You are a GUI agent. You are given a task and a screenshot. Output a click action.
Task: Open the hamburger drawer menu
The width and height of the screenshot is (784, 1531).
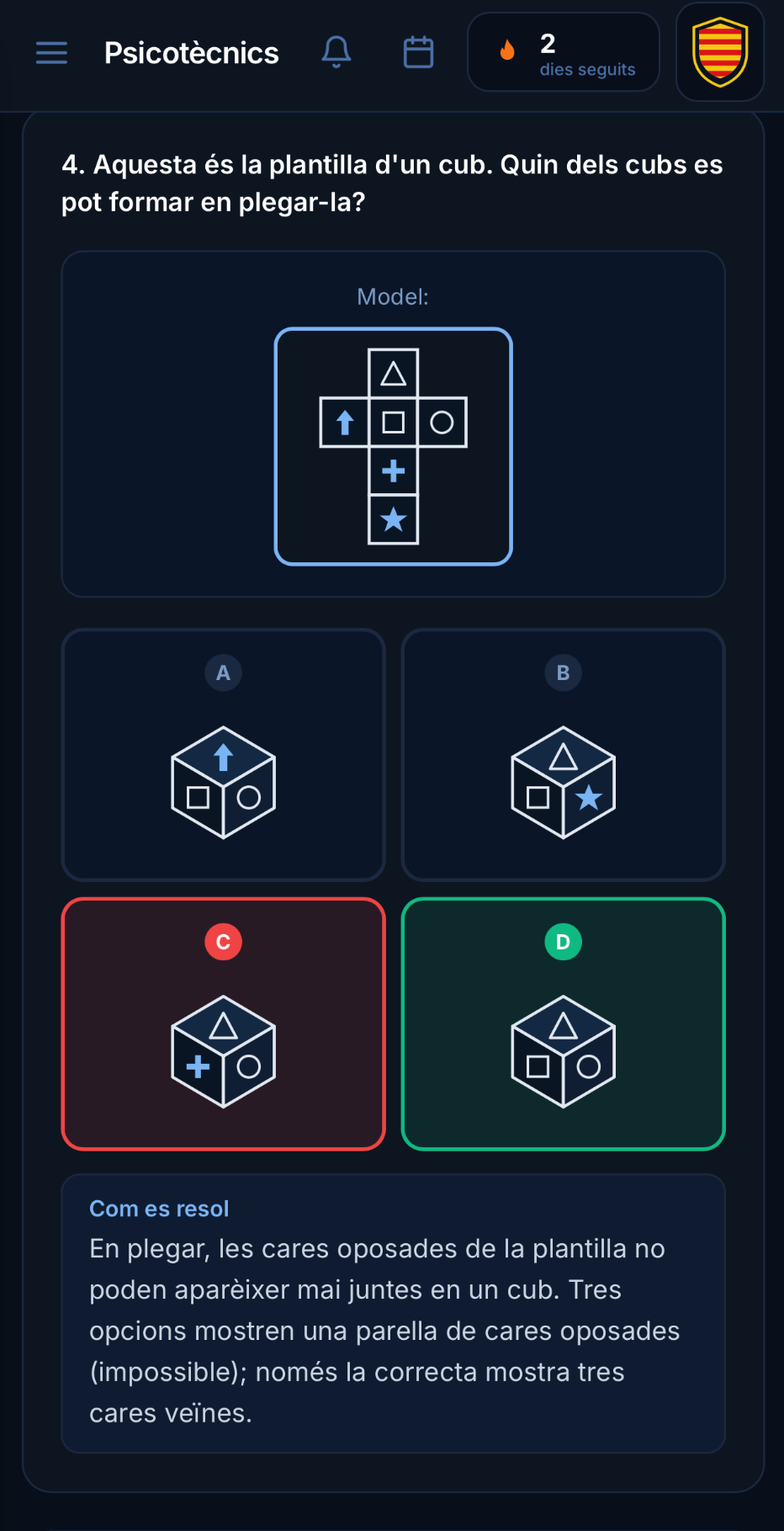click(x=51, y=53)
